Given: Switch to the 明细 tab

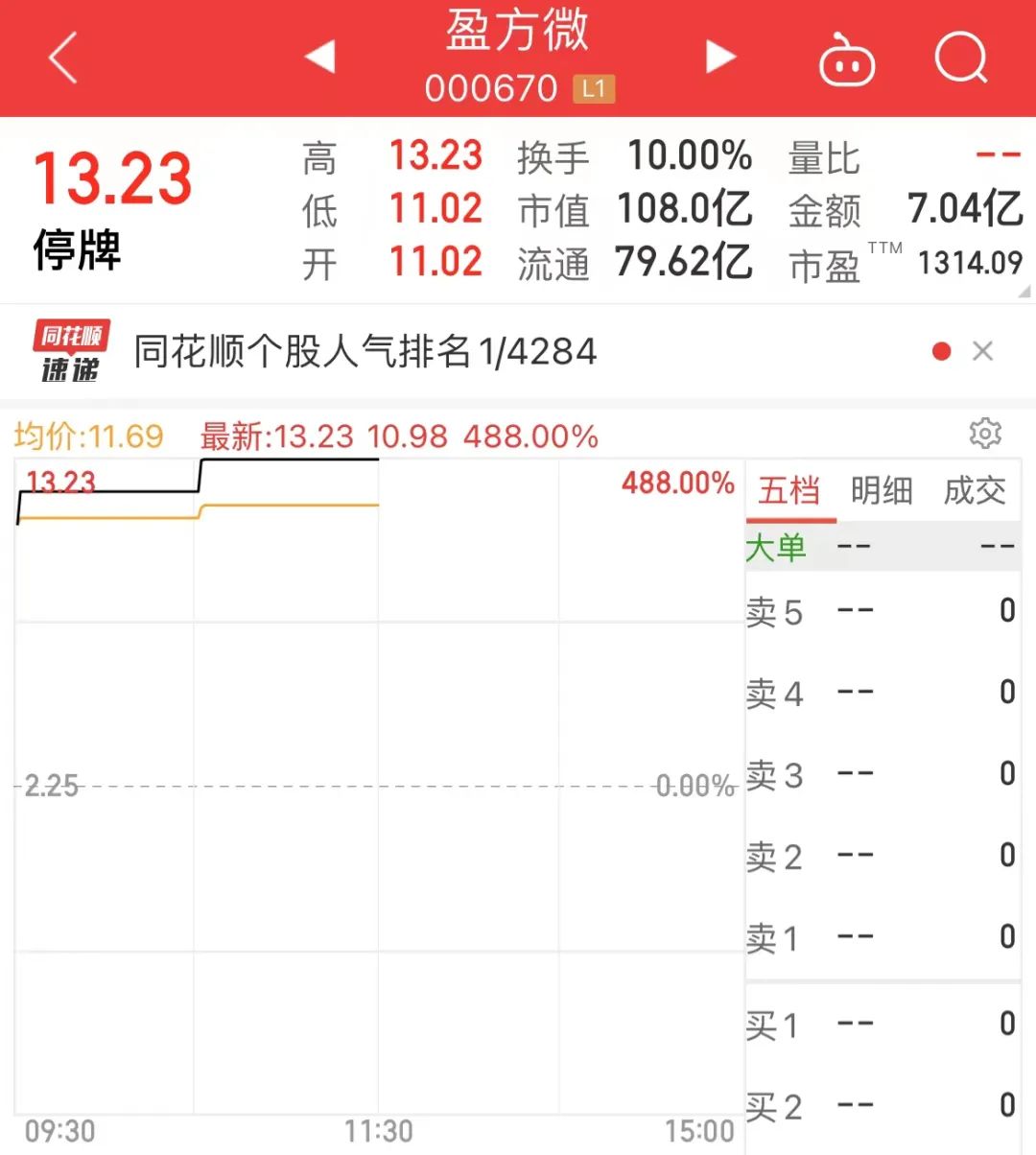Looking at the screenshot, I should pyautogui.click(x=882, y=491).
